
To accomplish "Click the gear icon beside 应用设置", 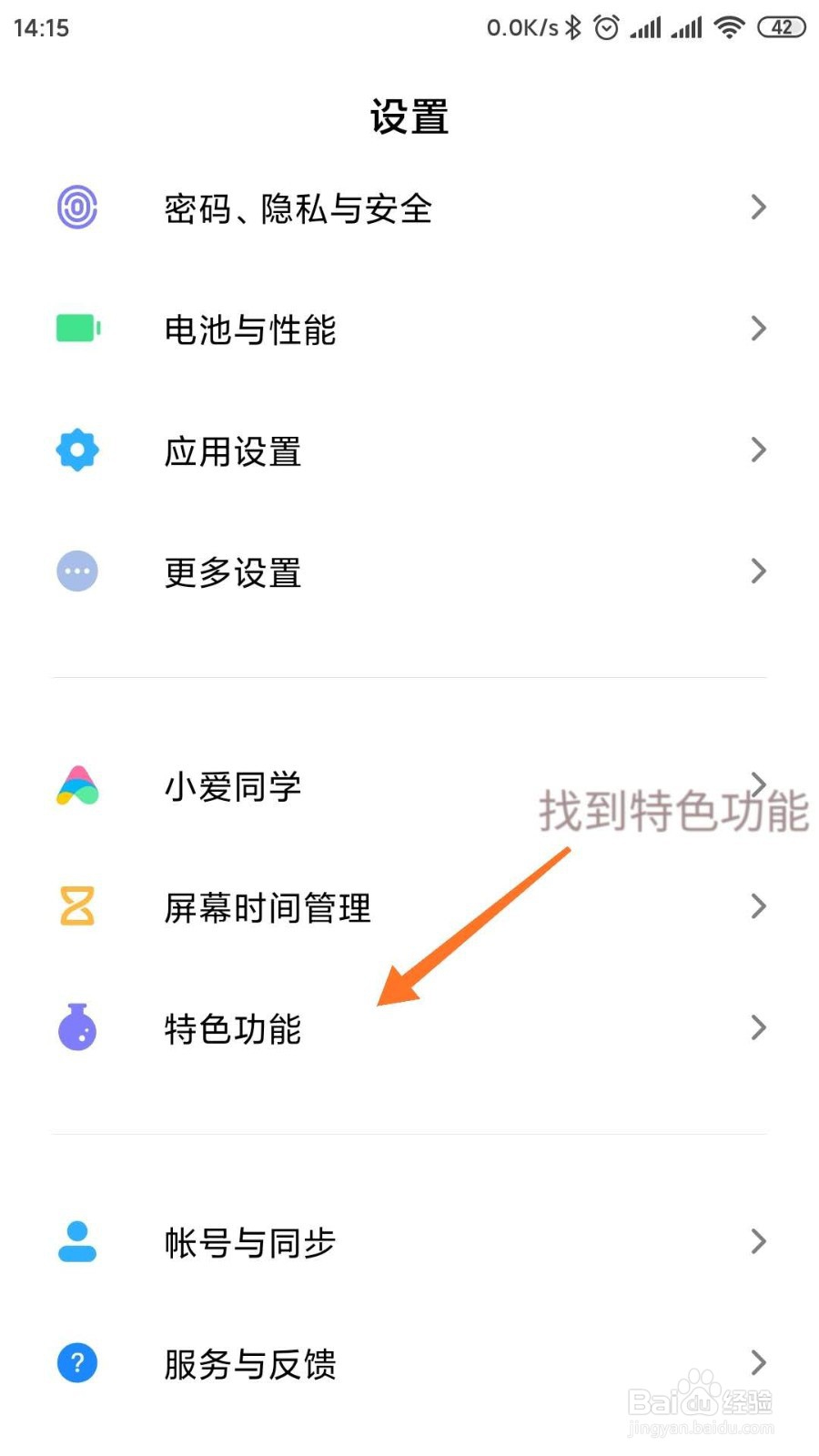I will pyautogui.click(x=76, y=450).
